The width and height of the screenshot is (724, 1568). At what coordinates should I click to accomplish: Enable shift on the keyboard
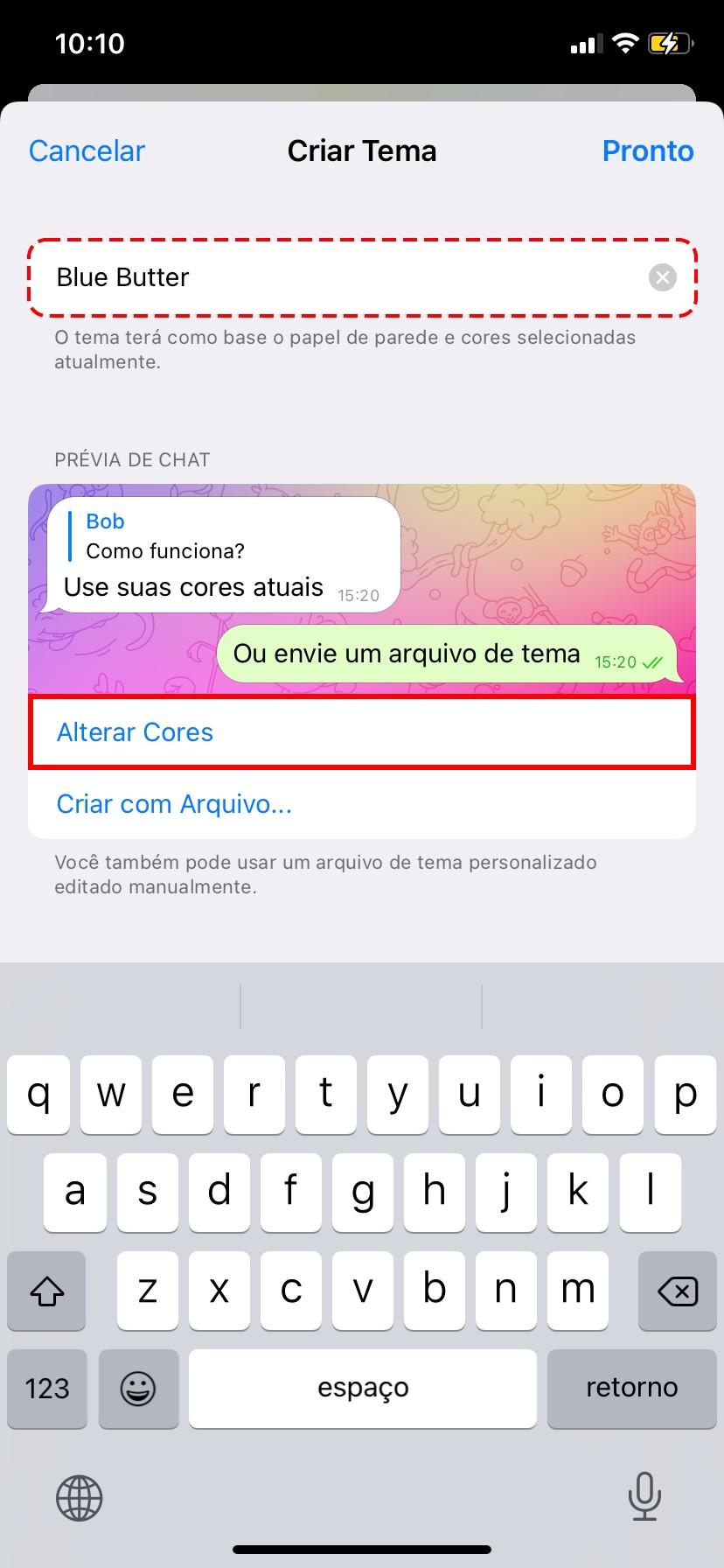pos(47,1290)
